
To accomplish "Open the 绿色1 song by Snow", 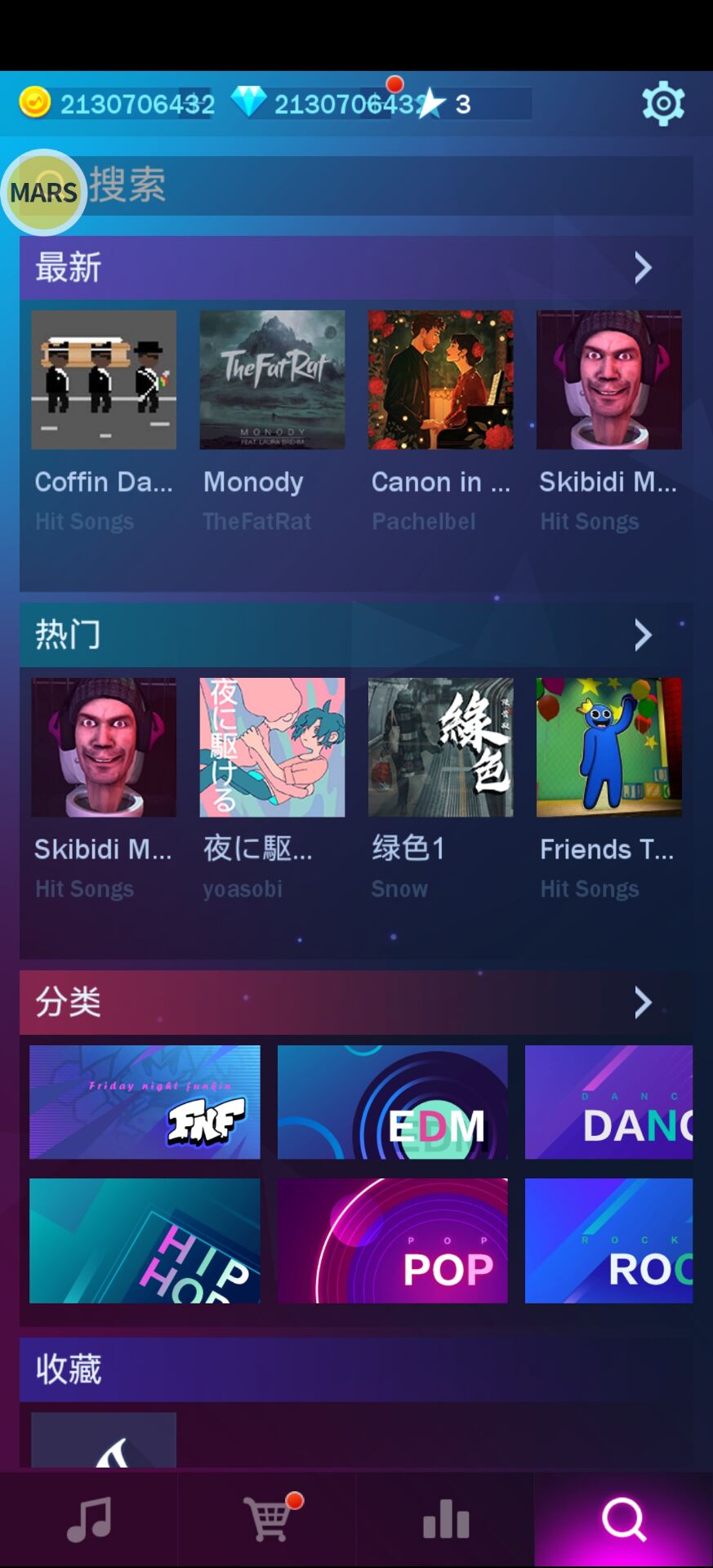I will [440, 748].
